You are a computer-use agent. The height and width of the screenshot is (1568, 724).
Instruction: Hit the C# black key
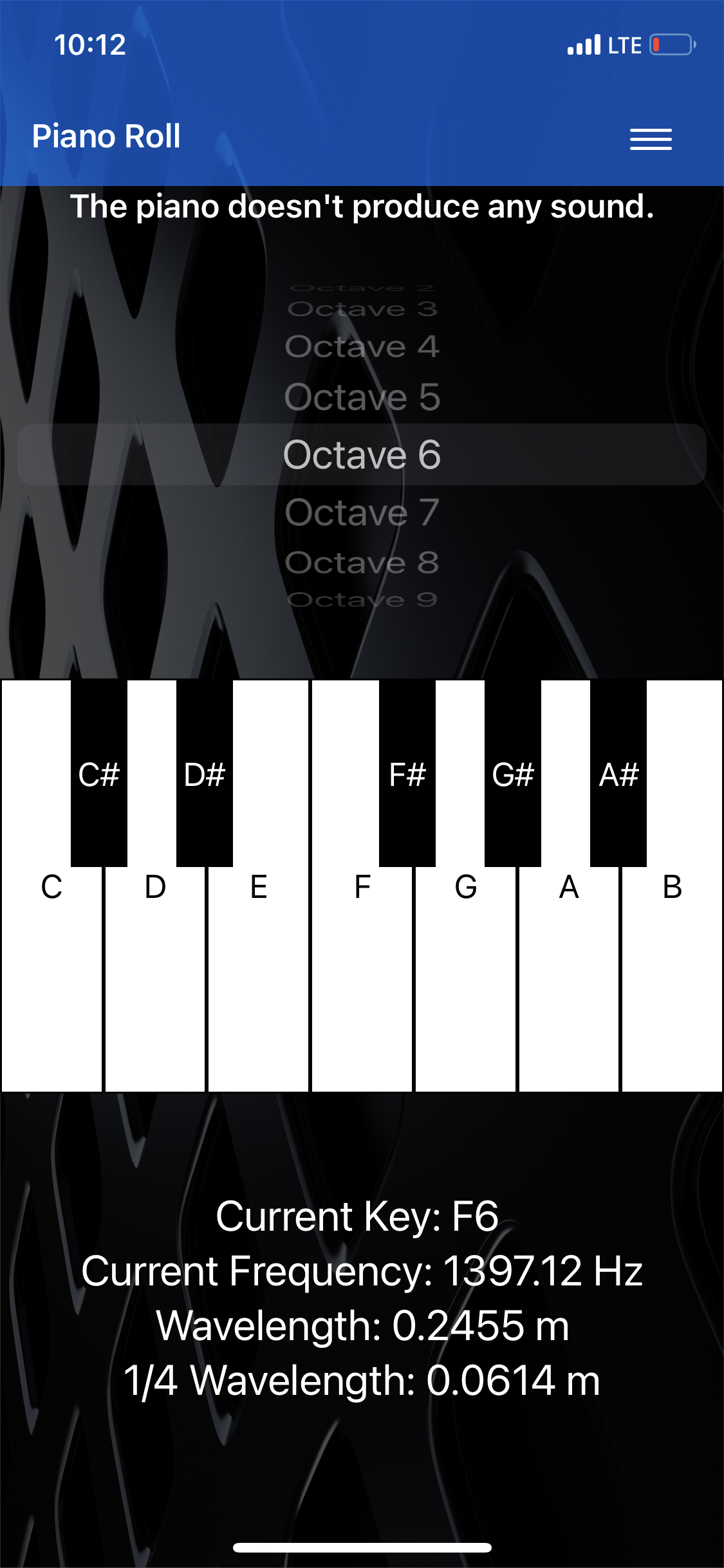pyautogui.click(x=99, y=772)
